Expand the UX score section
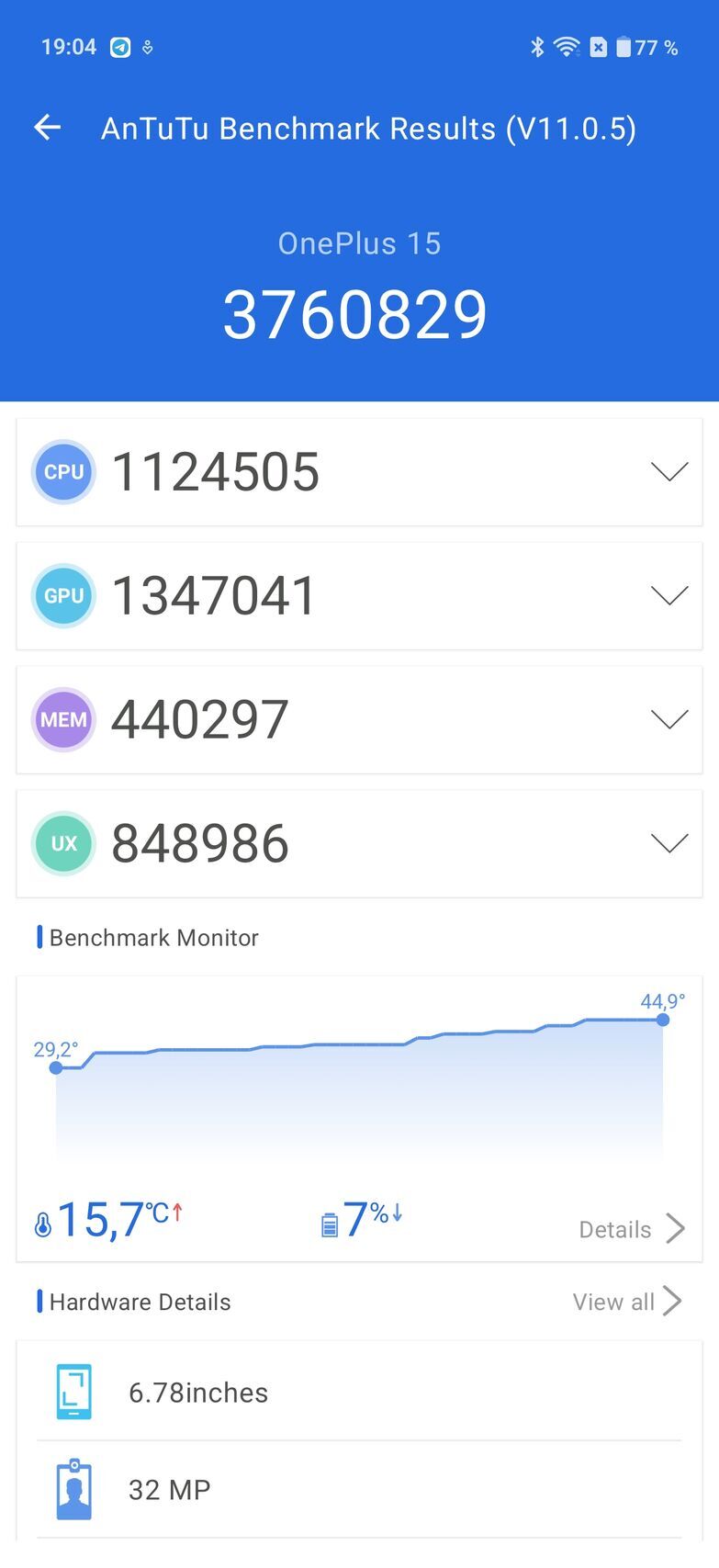 [x=668, y=843]
